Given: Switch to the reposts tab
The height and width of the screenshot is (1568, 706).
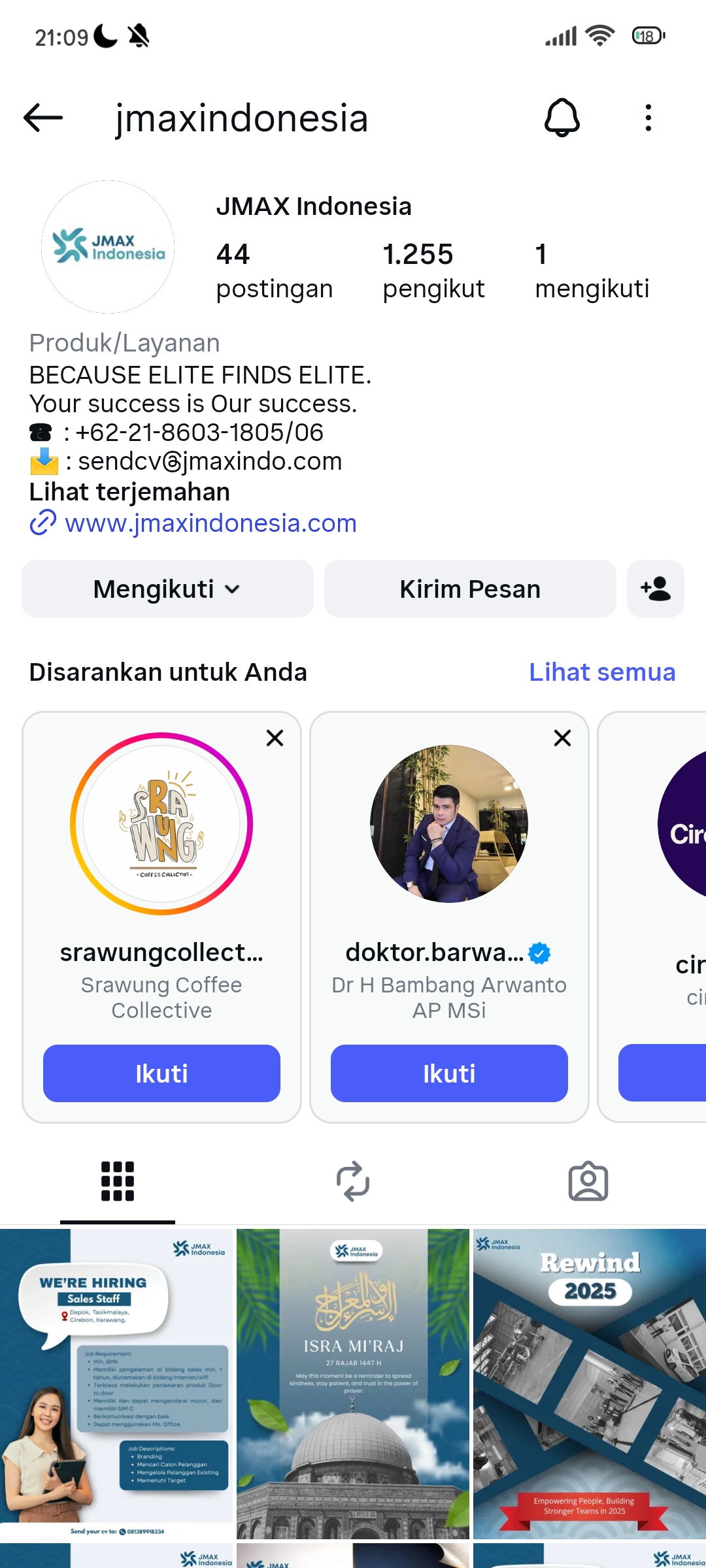Looking at the screenshot, I should click(x=353, y=1181).
